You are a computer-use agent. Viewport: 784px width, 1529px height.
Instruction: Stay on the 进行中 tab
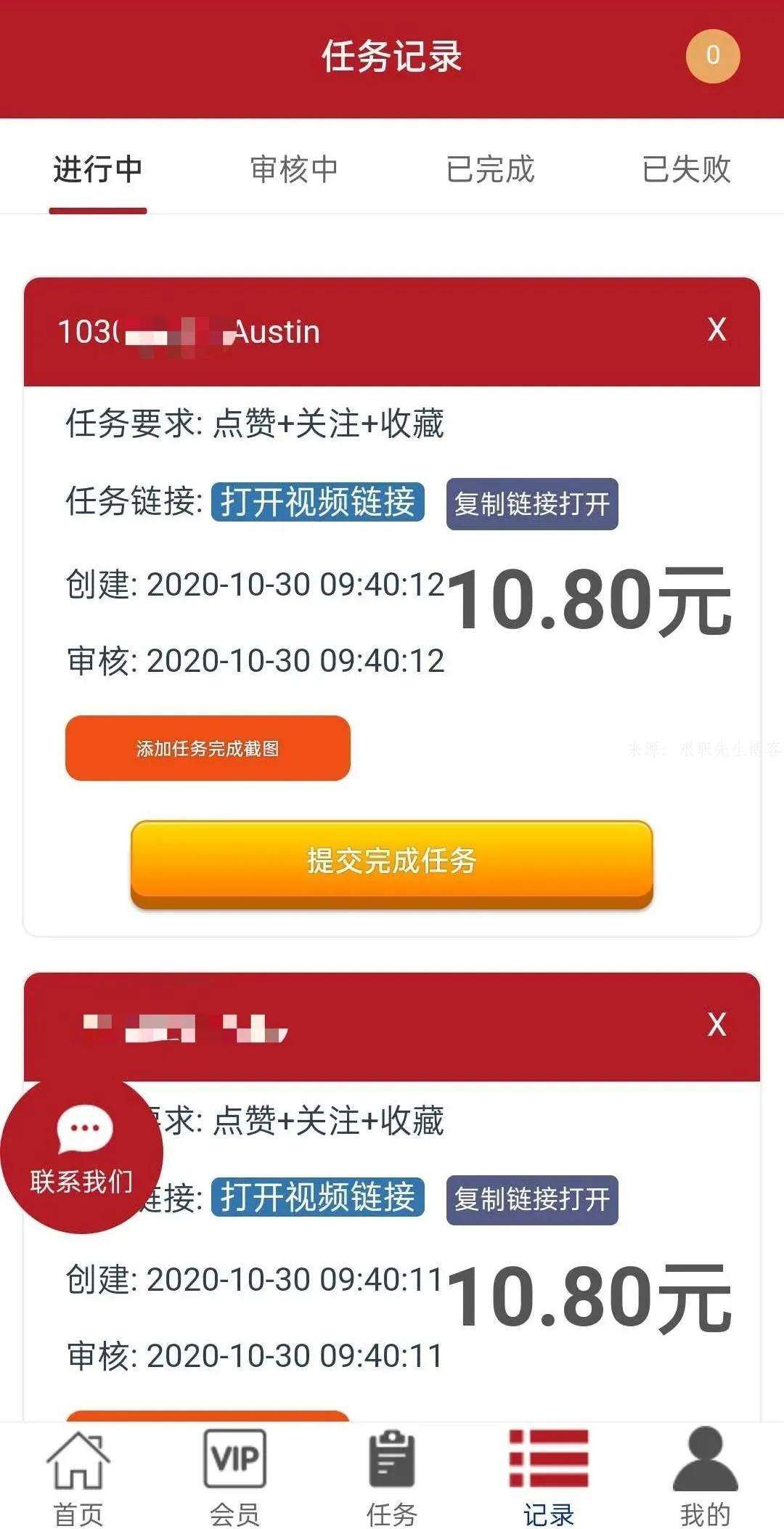[x=98, y=169]
